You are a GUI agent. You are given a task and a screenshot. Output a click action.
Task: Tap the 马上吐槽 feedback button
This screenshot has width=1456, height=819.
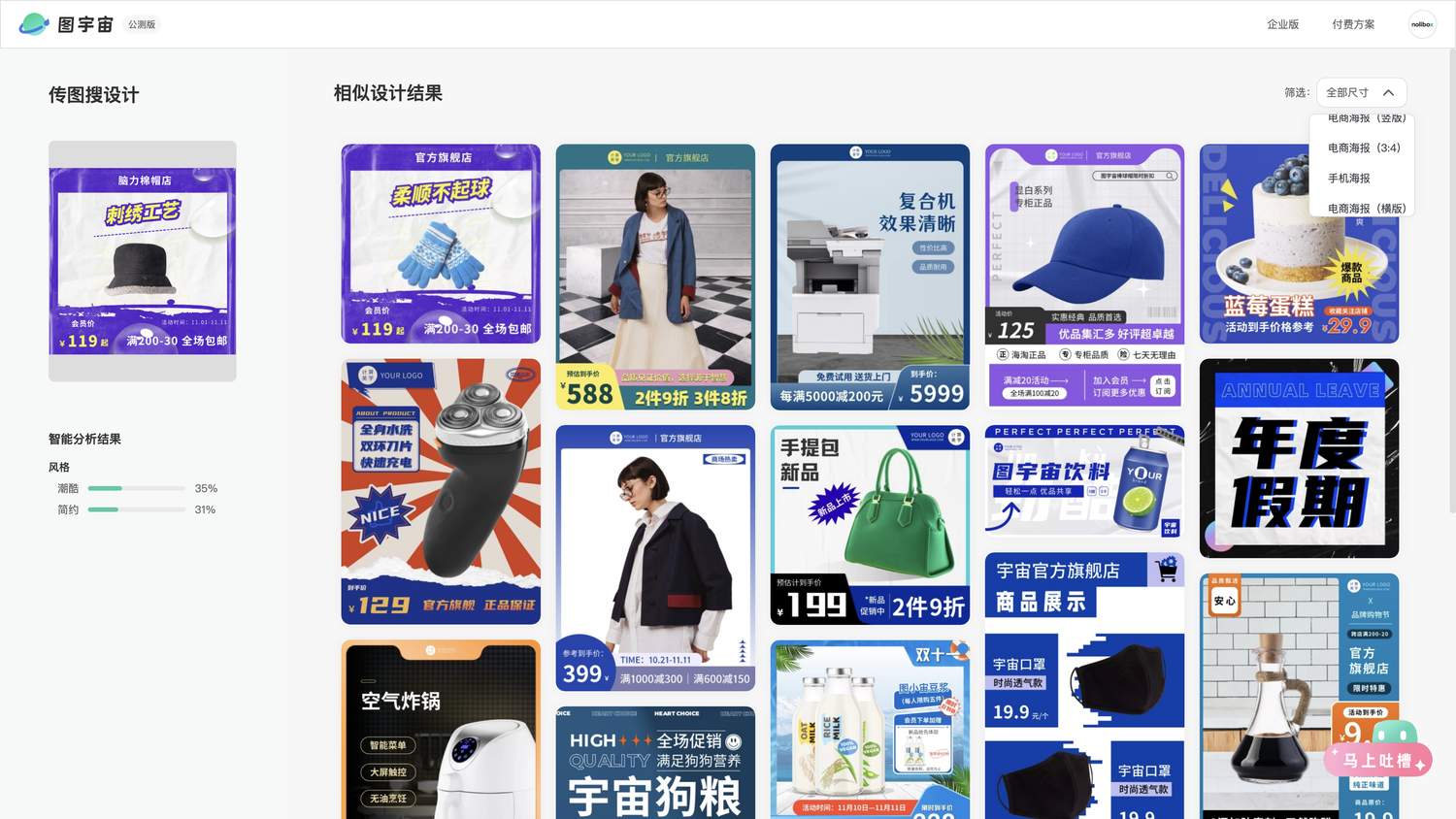point(1377,760)
